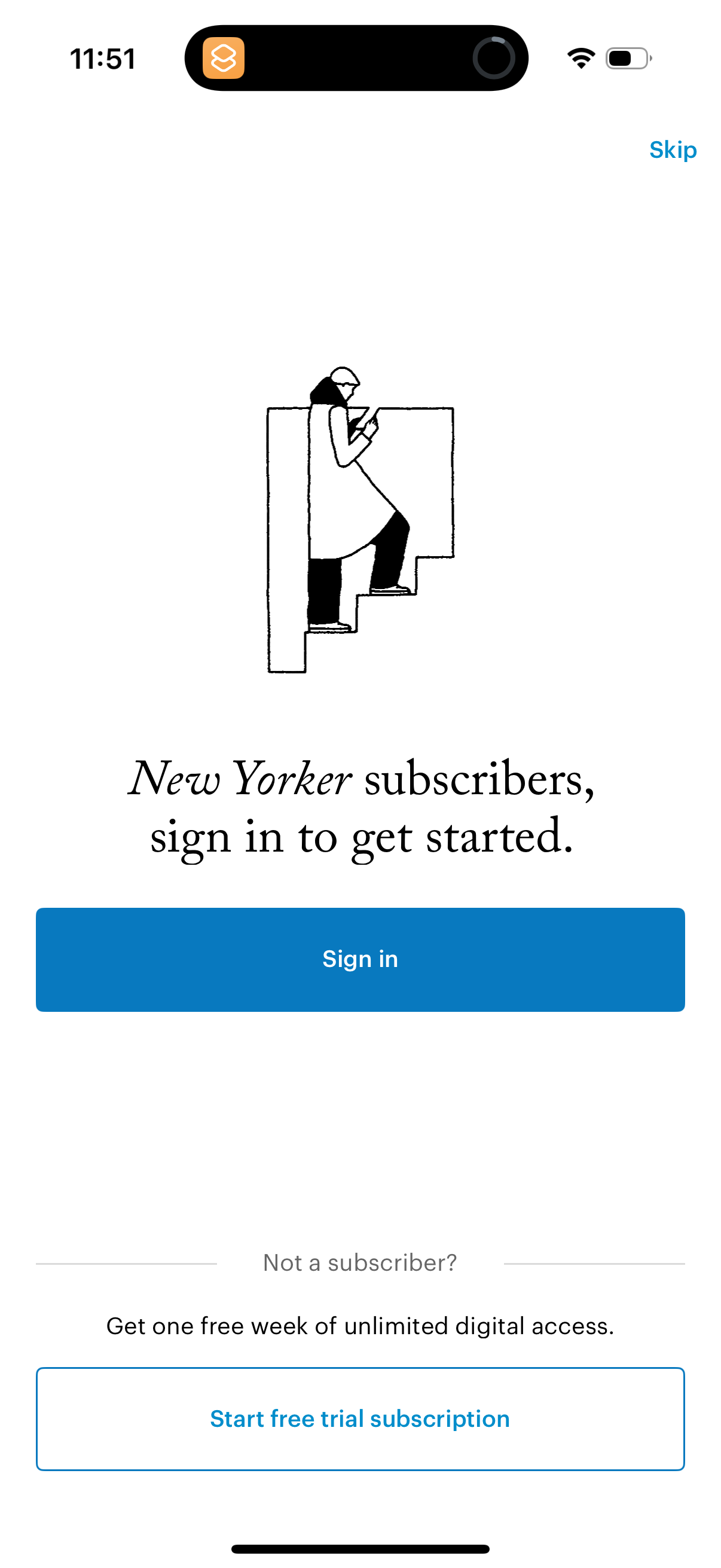Tap the Skip link

tap(673, 150)
